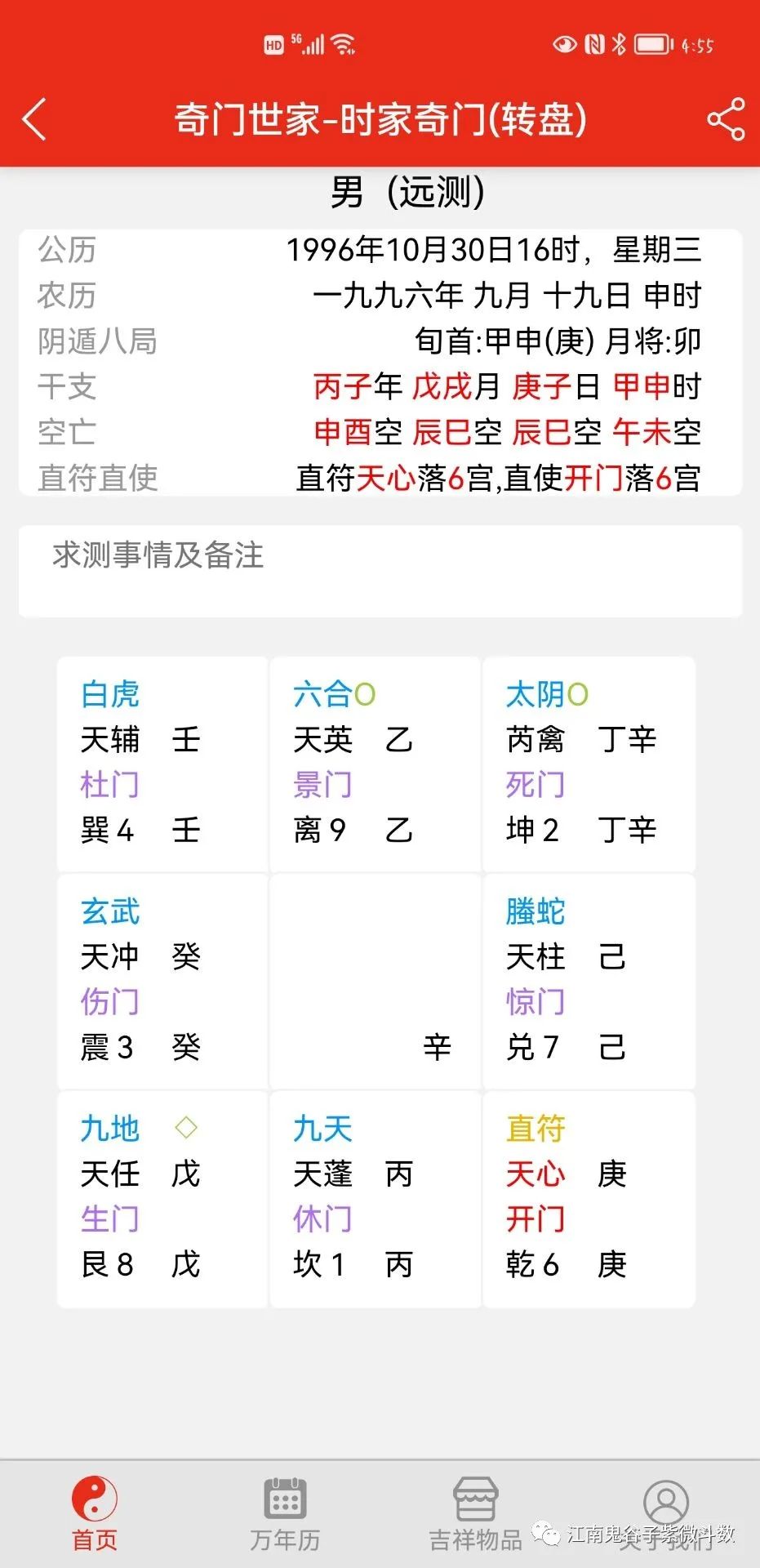
Task: Select the 震3 palace cell with 玄武
Action: click(162, 981)
